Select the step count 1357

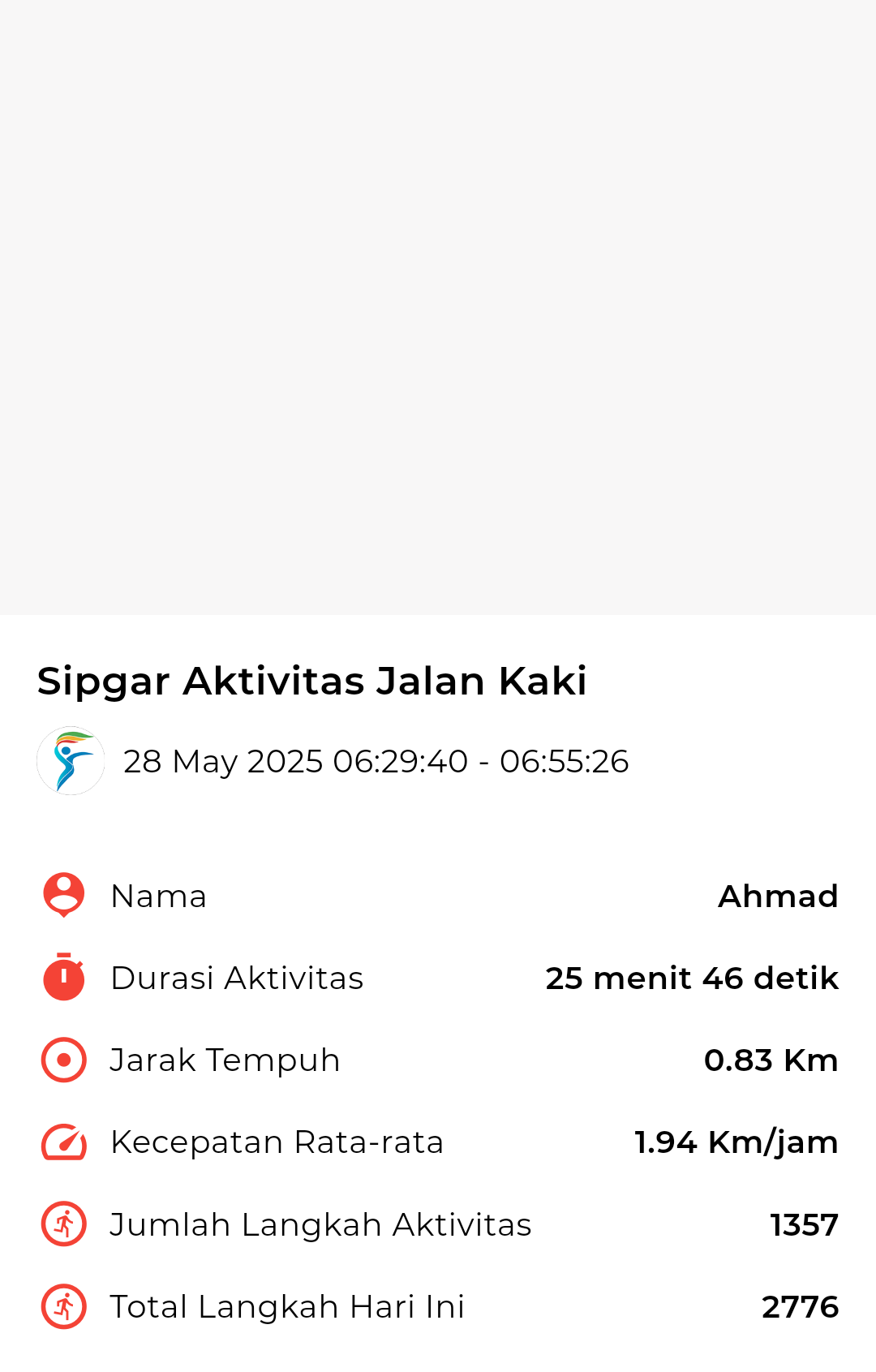(805, 1224)
